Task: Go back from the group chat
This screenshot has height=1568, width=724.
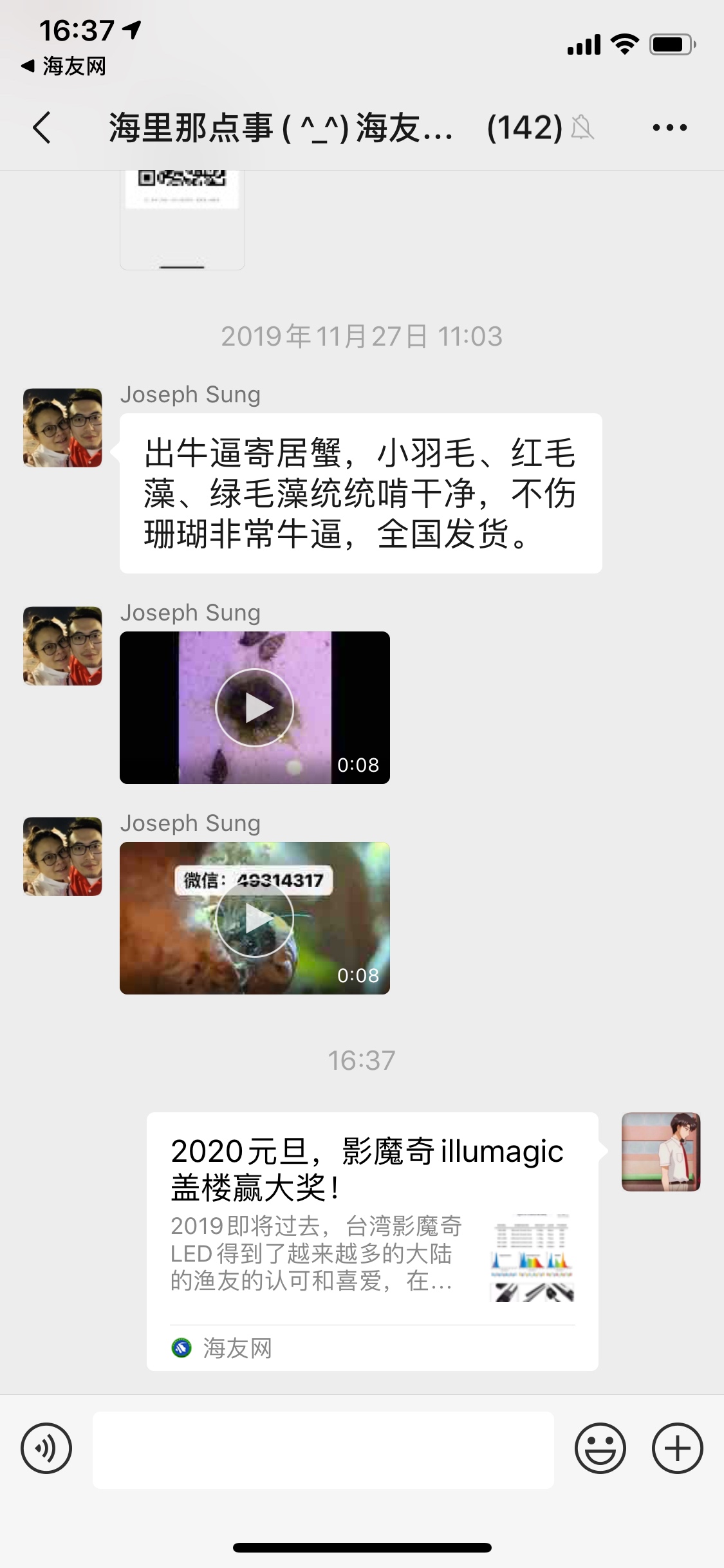Action: (x=42, y=127)
